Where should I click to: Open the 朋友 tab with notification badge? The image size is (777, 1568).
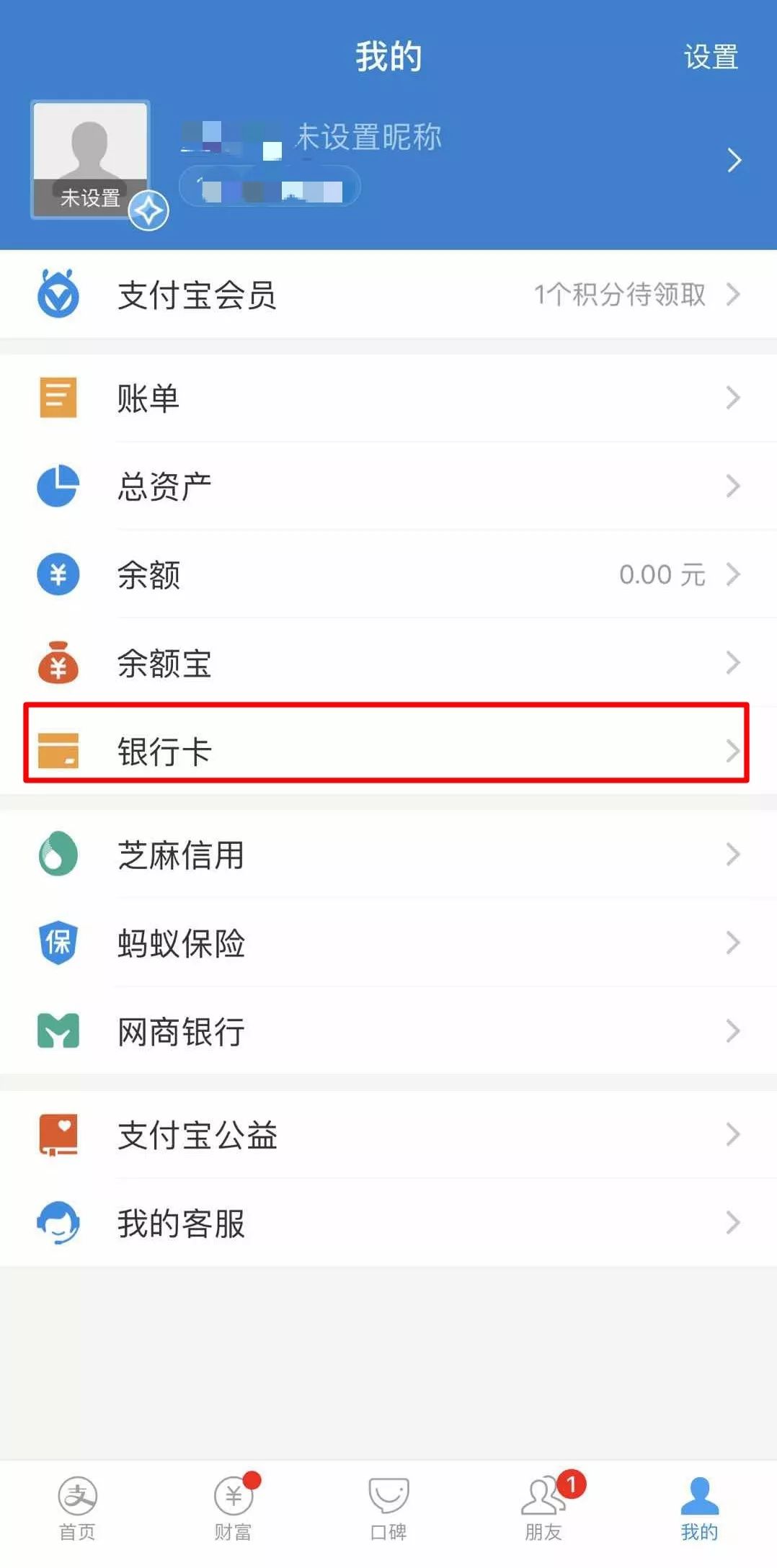pyautogui.click(x=544, y=1506)
